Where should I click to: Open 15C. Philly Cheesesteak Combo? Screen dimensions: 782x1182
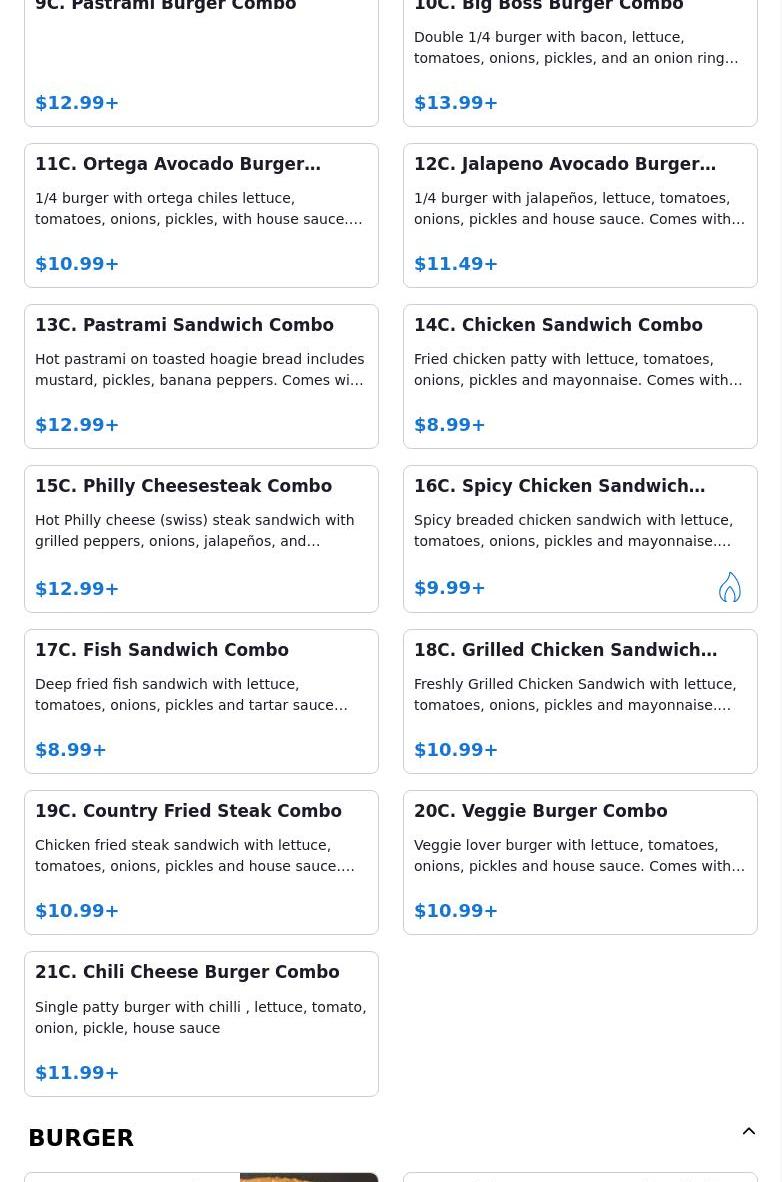(201, 538)
